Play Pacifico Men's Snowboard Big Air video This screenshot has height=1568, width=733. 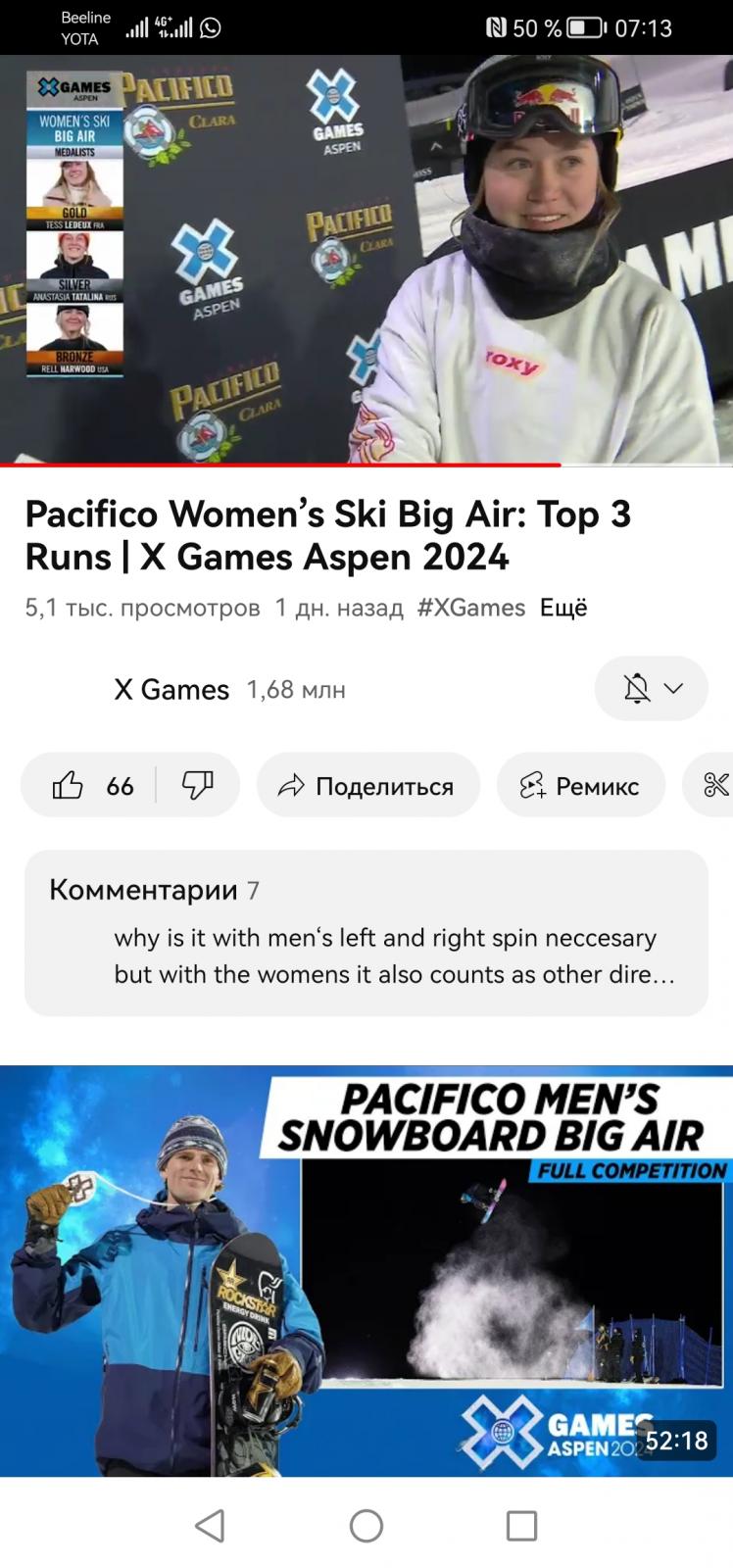(366, 1271)
